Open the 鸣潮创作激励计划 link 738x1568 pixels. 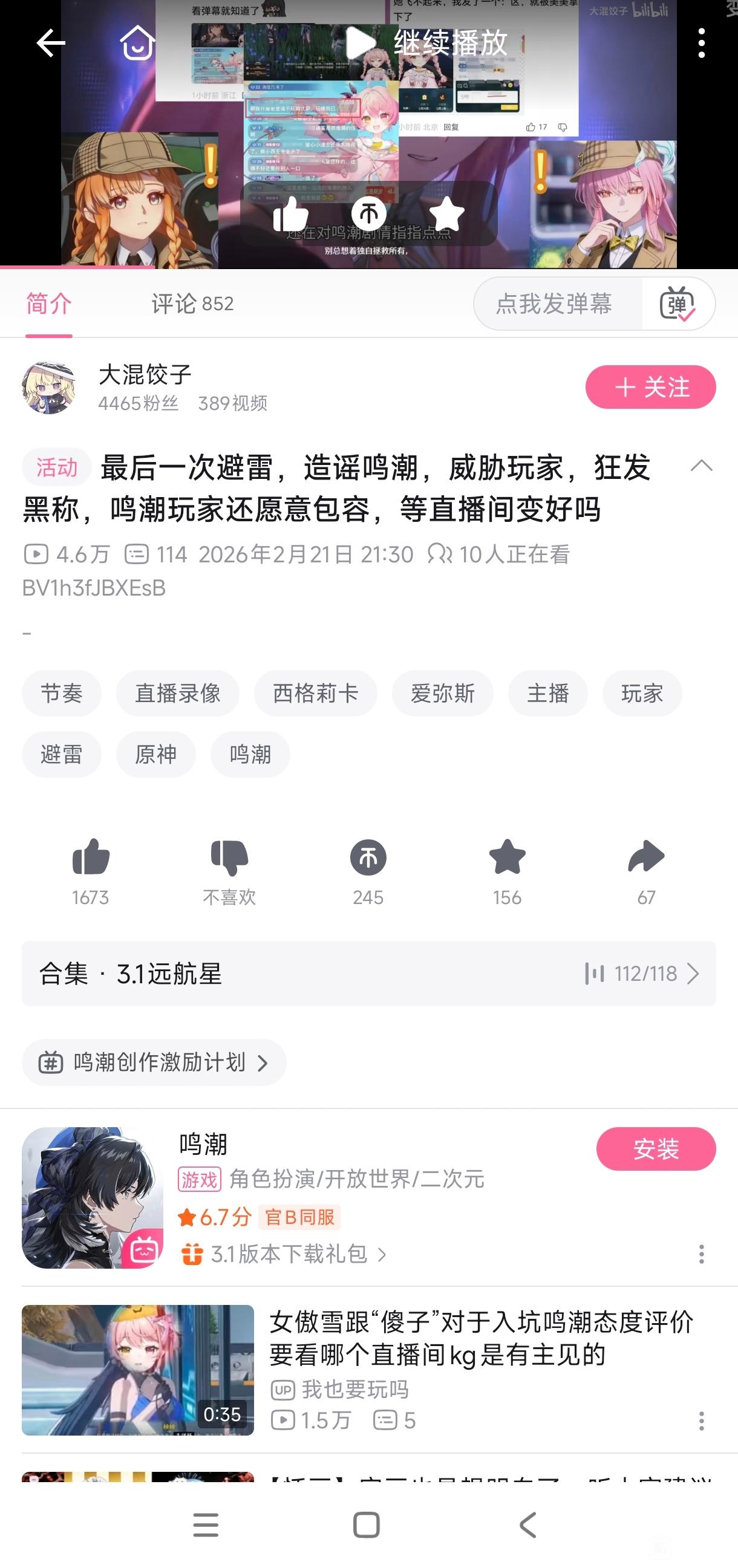[x=154, y=1062]
